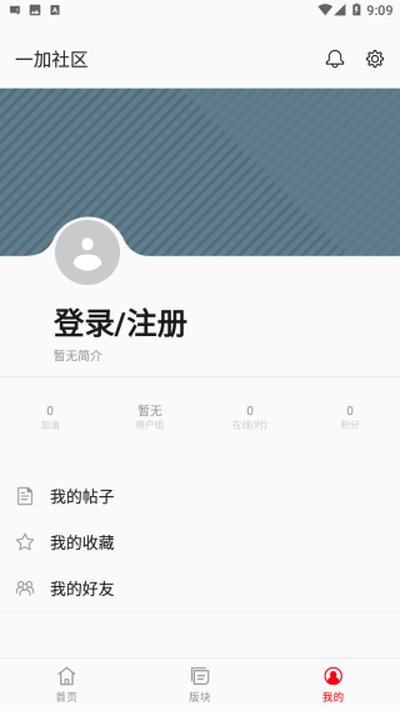Image resolution: width=400 pixels, height=711 pixels.
Task: Open 我的收藏 (my favorites)
Action: coord(200,542)
